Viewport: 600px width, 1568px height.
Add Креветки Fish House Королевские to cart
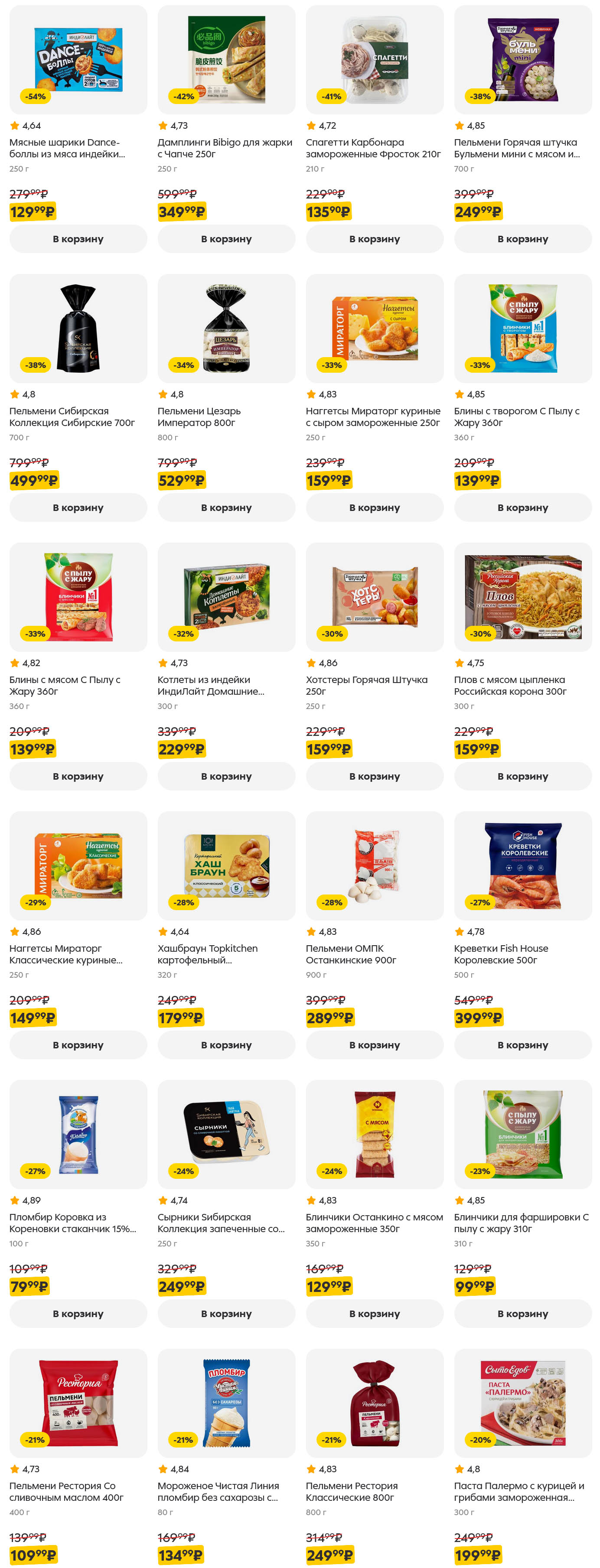[522, 1044]
